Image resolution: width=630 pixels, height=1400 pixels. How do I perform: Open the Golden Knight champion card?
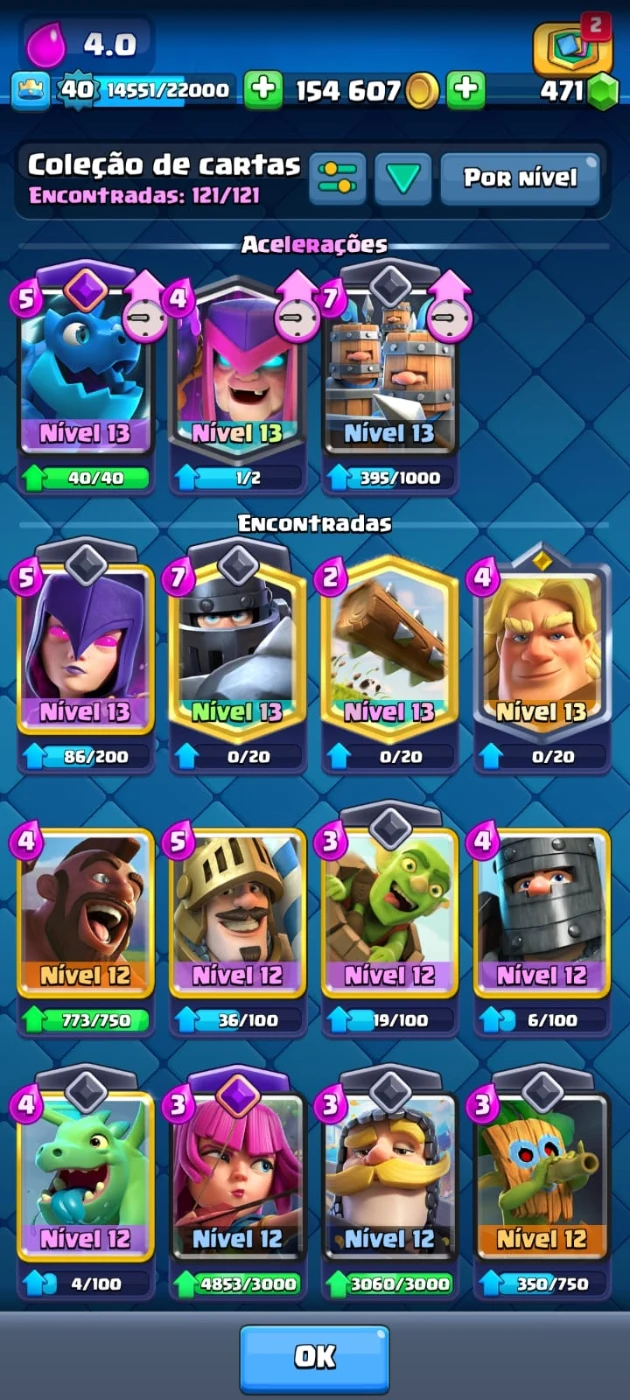pyautogui.click(x=541, y=650)
